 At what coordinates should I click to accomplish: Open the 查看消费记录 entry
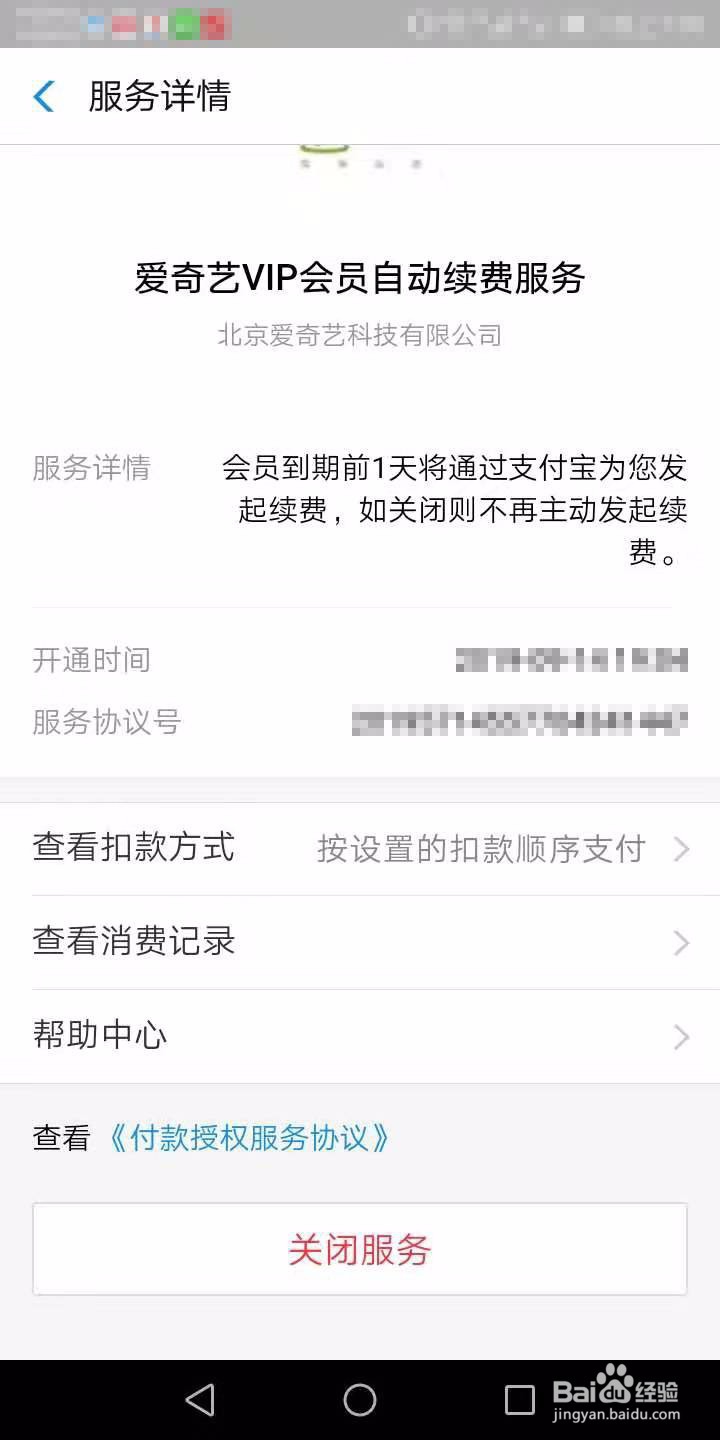point(134,942)
